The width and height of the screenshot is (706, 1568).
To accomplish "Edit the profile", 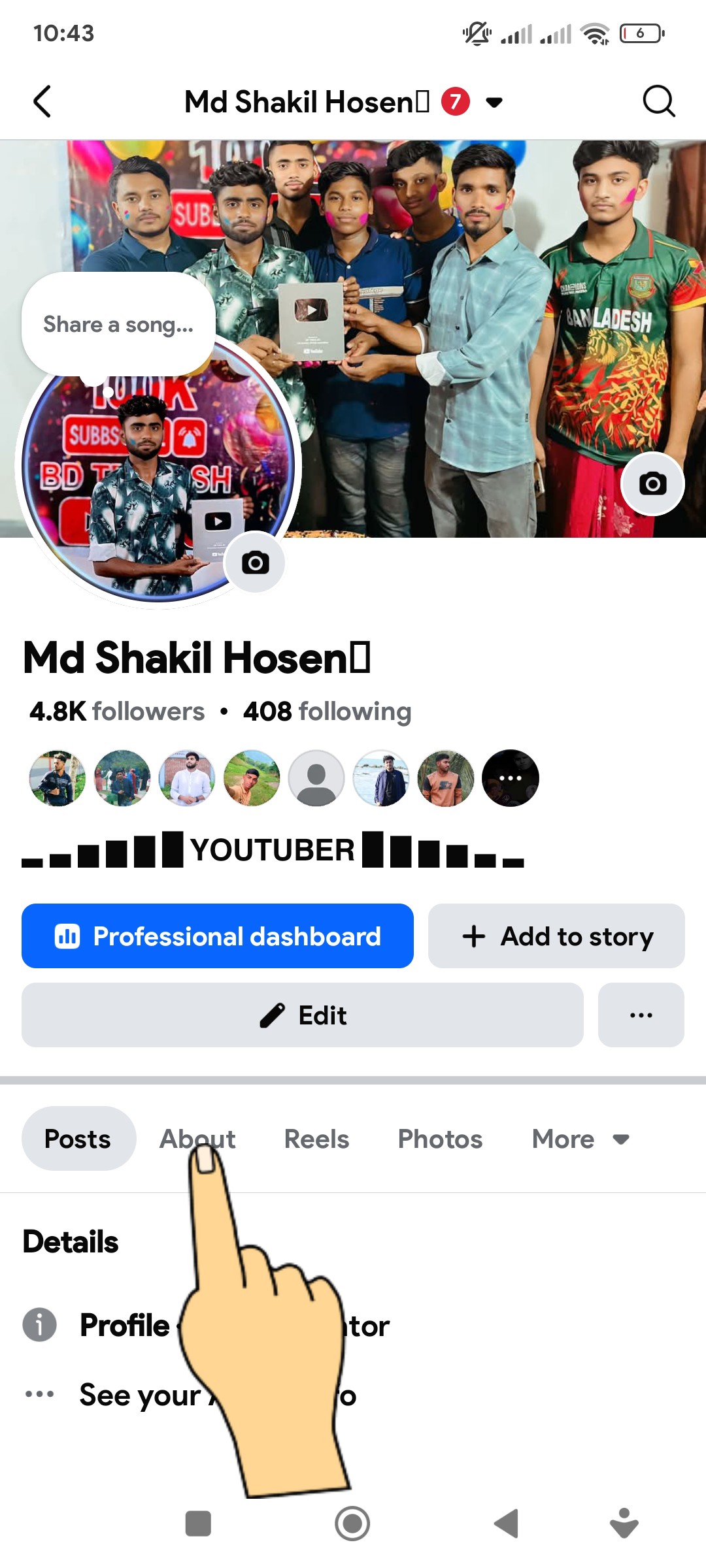I will (303, 1015).
